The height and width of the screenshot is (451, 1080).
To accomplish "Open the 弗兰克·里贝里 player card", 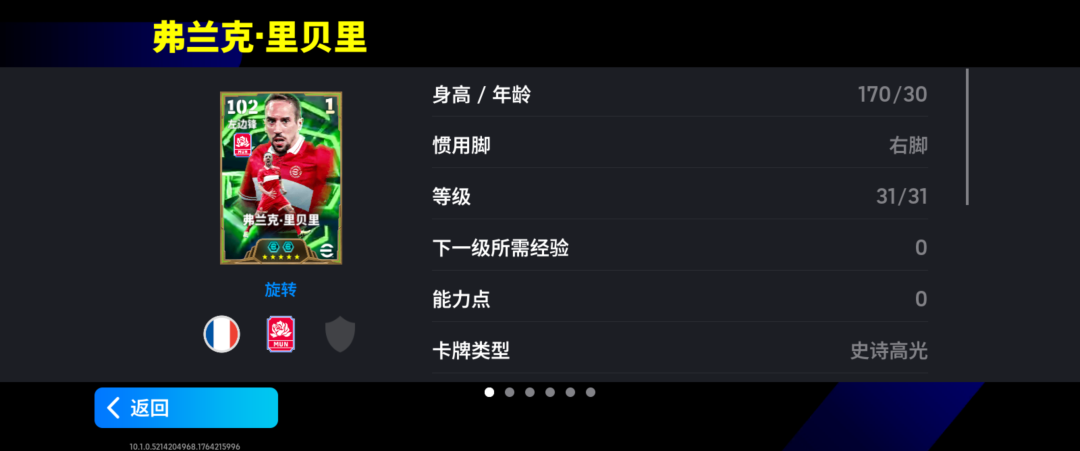I will (280, 178).
